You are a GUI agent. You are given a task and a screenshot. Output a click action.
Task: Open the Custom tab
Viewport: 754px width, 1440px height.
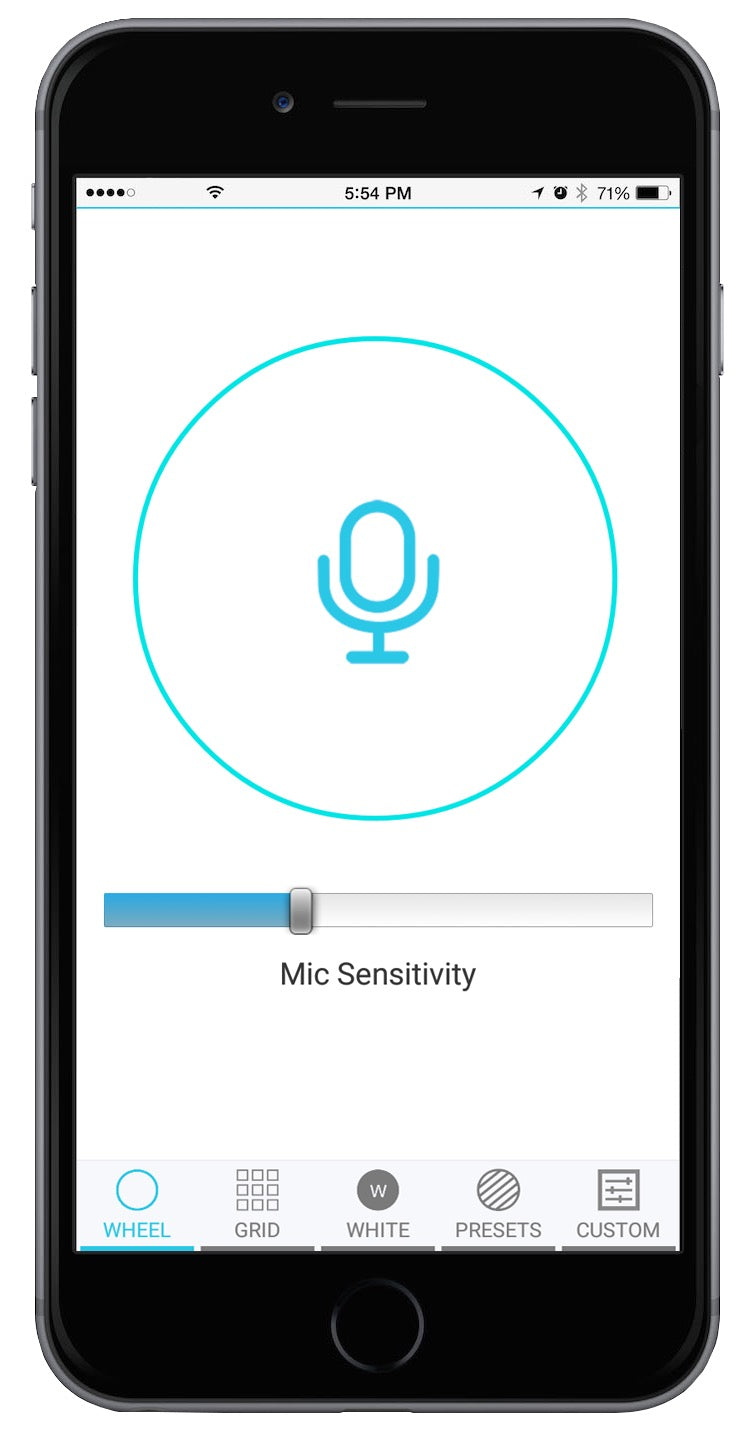tap(618, 1205)
